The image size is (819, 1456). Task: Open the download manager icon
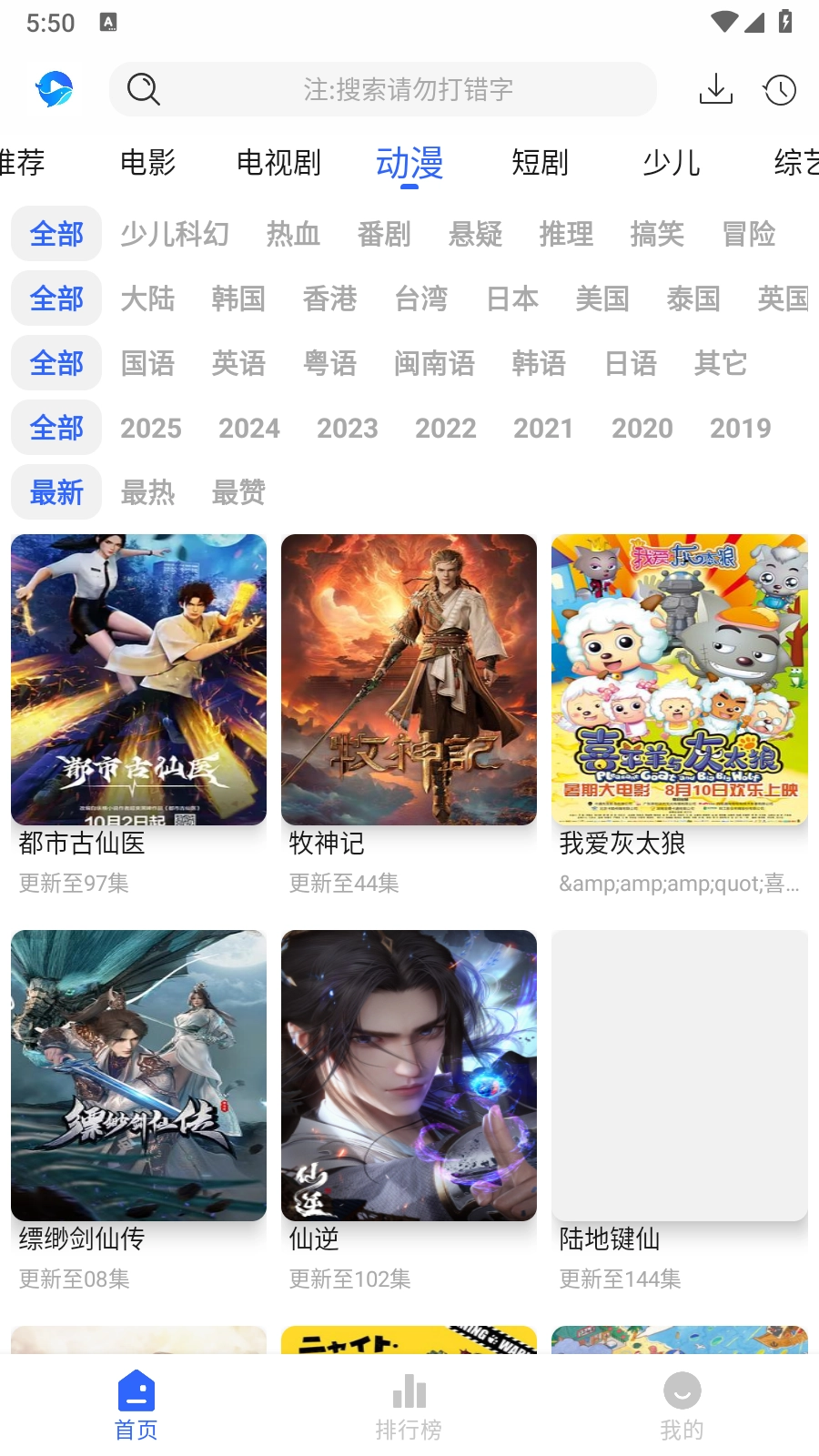pos(716,89)
